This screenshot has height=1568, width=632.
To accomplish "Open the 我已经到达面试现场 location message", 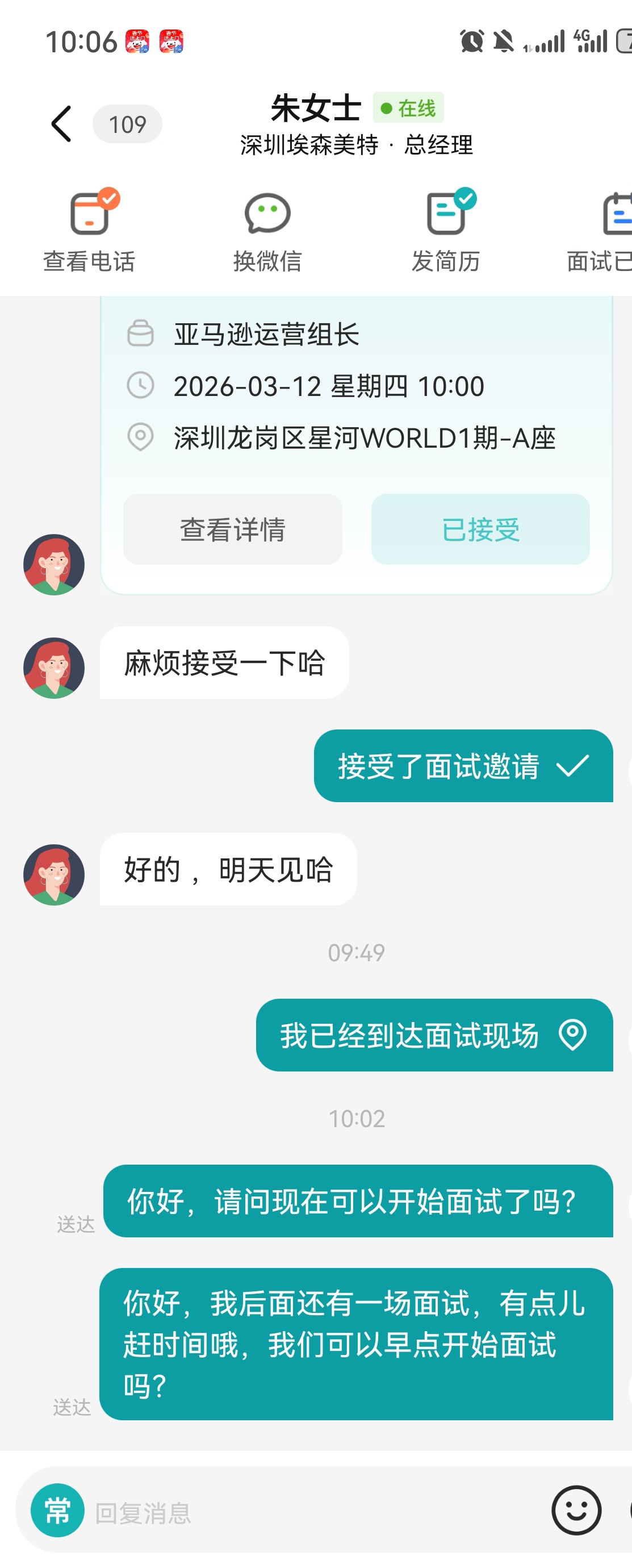I will pyautogui.click(x=434, y=1035).
